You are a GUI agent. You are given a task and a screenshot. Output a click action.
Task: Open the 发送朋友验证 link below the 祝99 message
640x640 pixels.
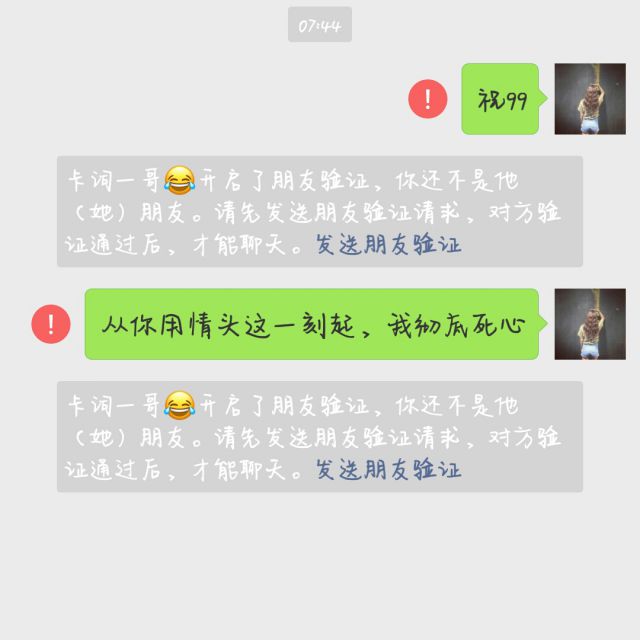click(x=389, y=244)
